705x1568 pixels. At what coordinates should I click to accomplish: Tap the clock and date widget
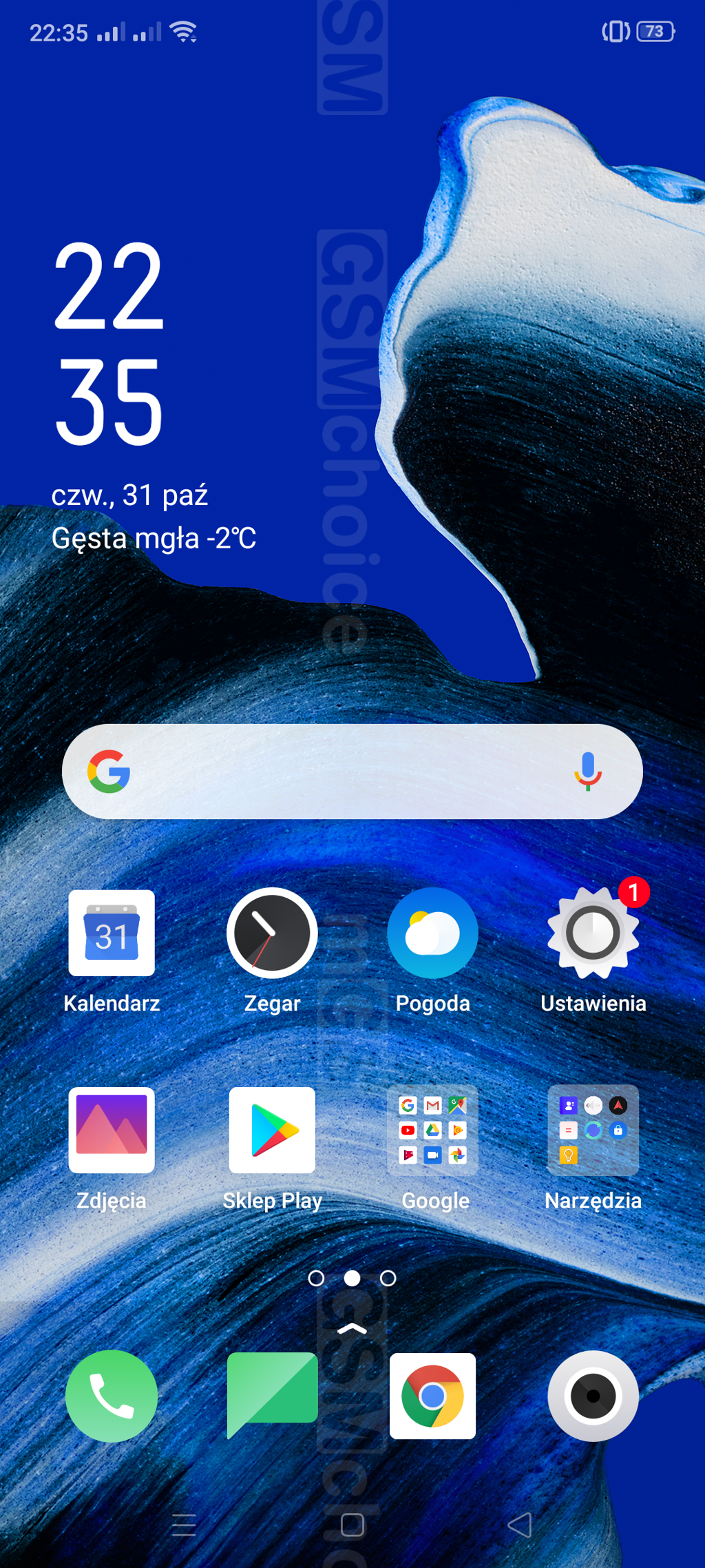[x=110, y=344]
